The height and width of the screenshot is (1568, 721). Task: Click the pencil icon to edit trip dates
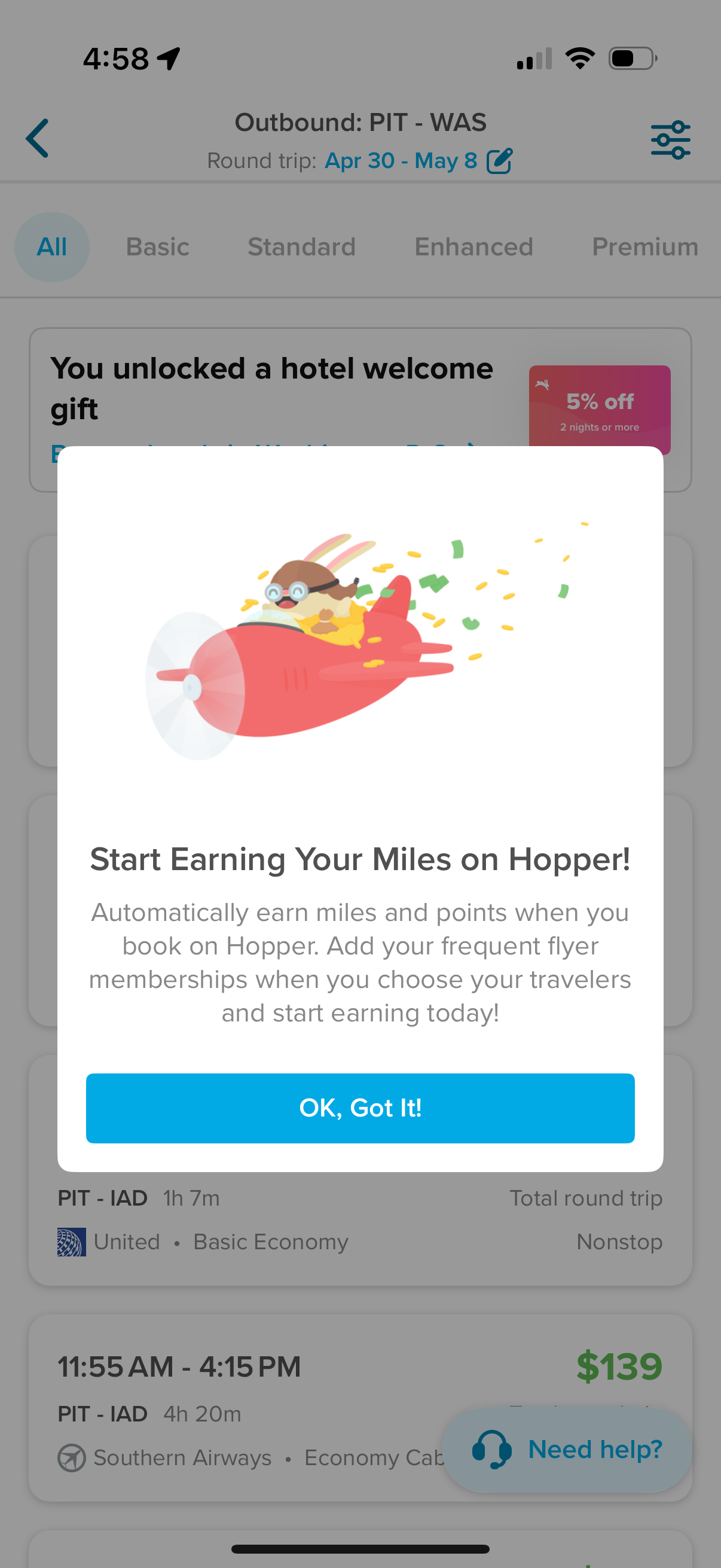pyautogui.click(x=499, y=160)
